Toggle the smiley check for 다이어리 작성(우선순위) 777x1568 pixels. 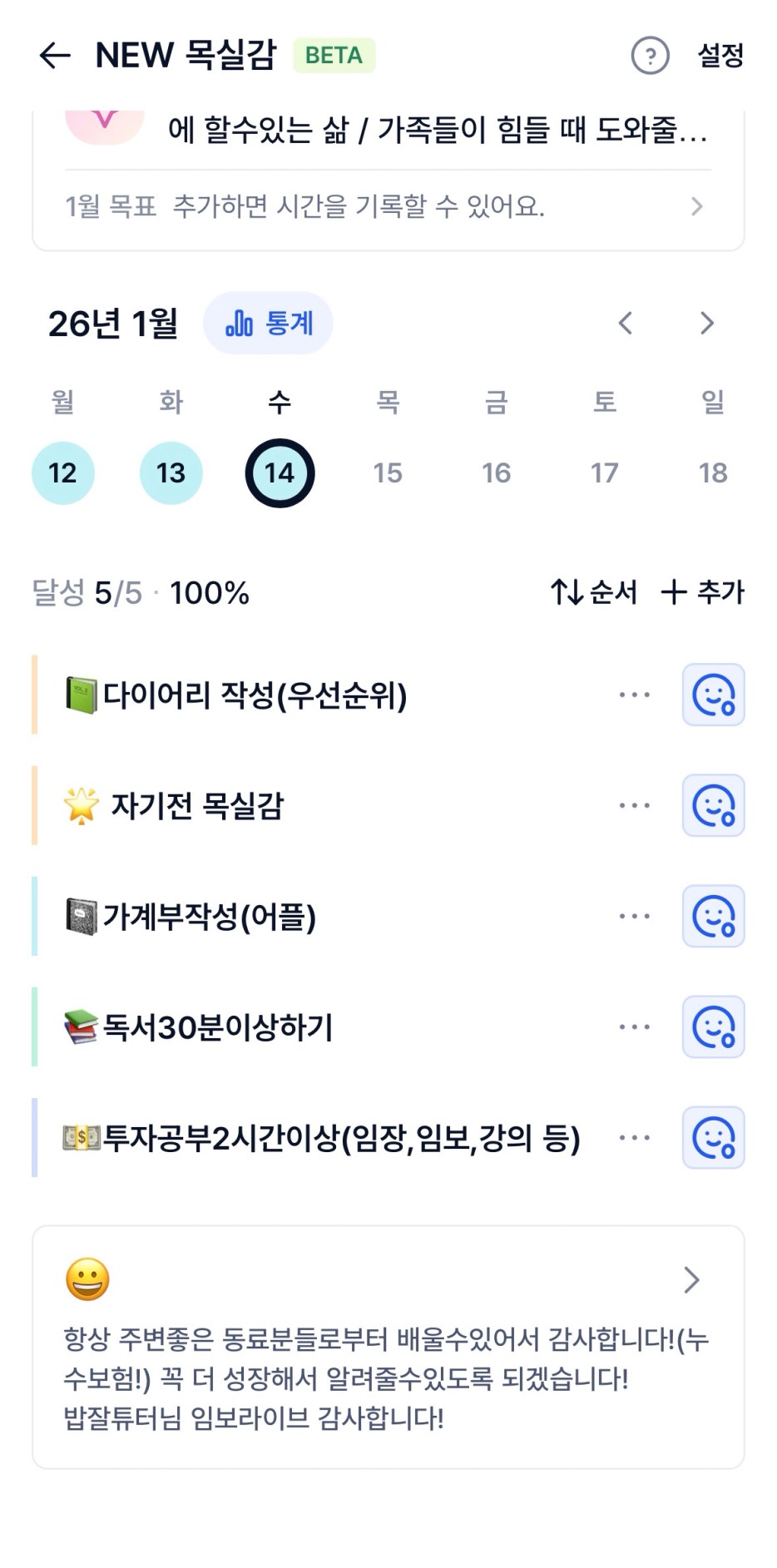pos(713,695)
